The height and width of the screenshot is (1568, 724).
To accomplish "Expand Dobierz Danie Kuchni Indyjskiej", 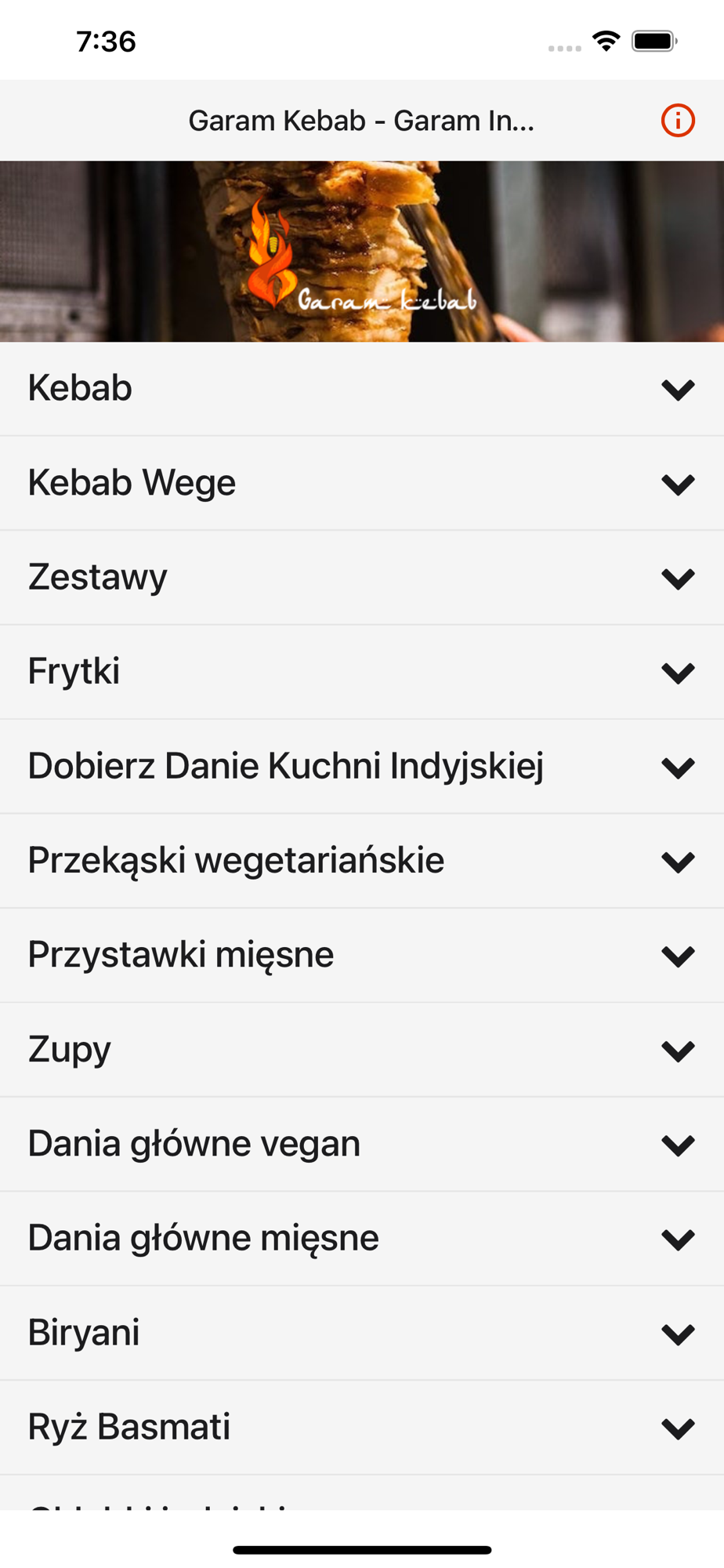I will click(362, 767).
